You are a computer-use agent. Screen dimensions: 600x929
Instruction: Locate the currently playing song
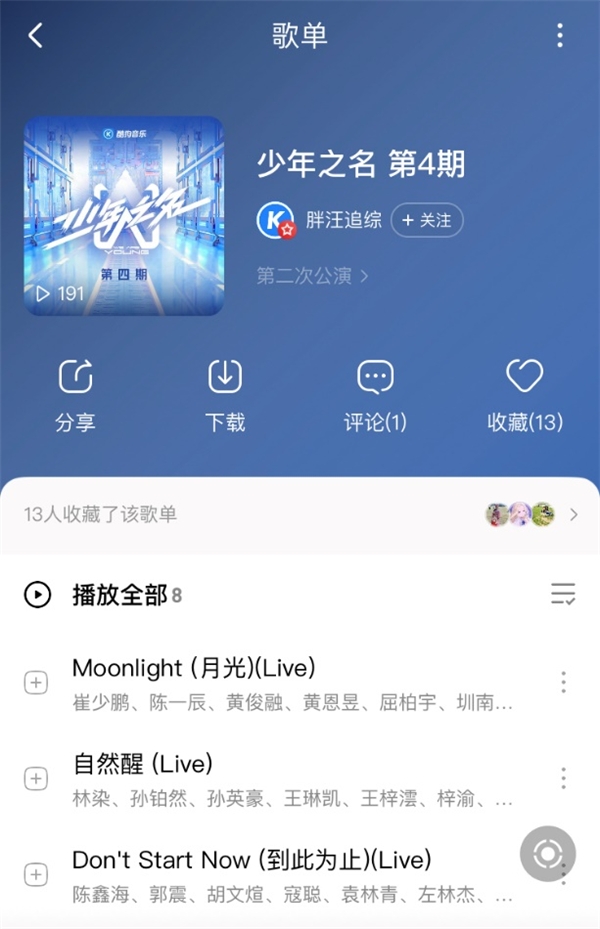[548, 854]
